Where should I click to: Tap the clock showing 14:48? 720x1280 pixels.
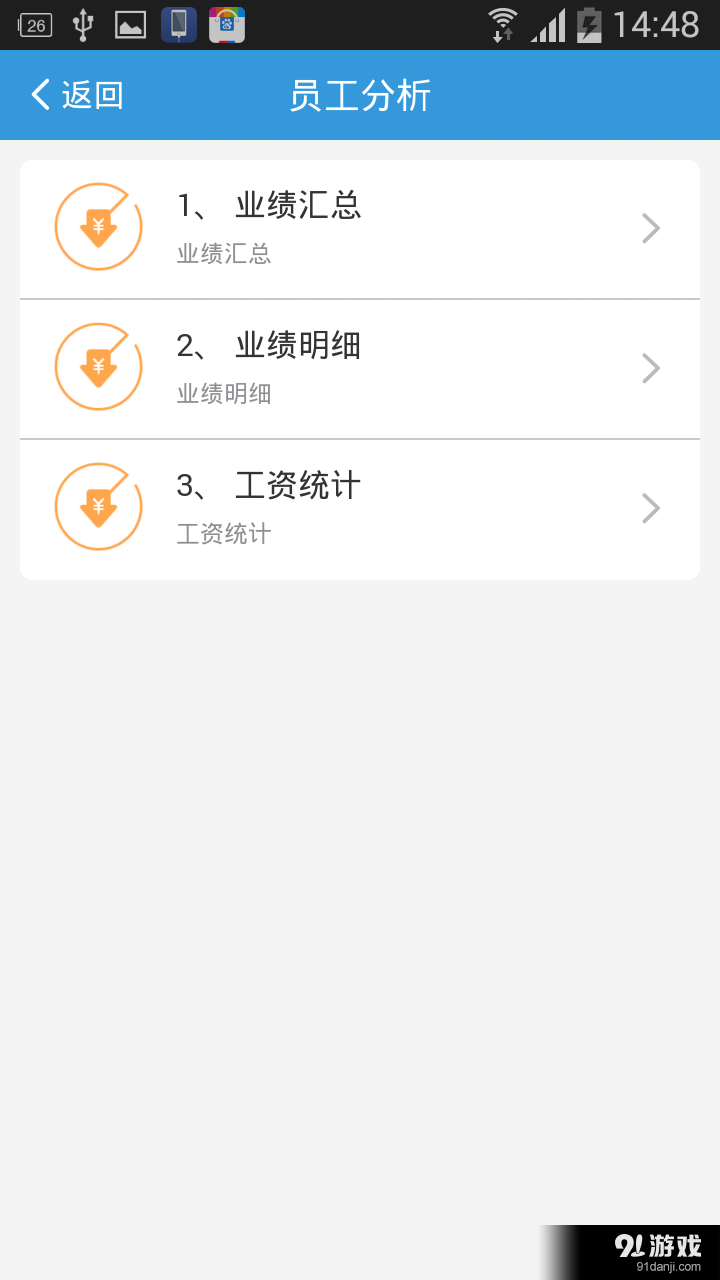(x=660, y=25)
